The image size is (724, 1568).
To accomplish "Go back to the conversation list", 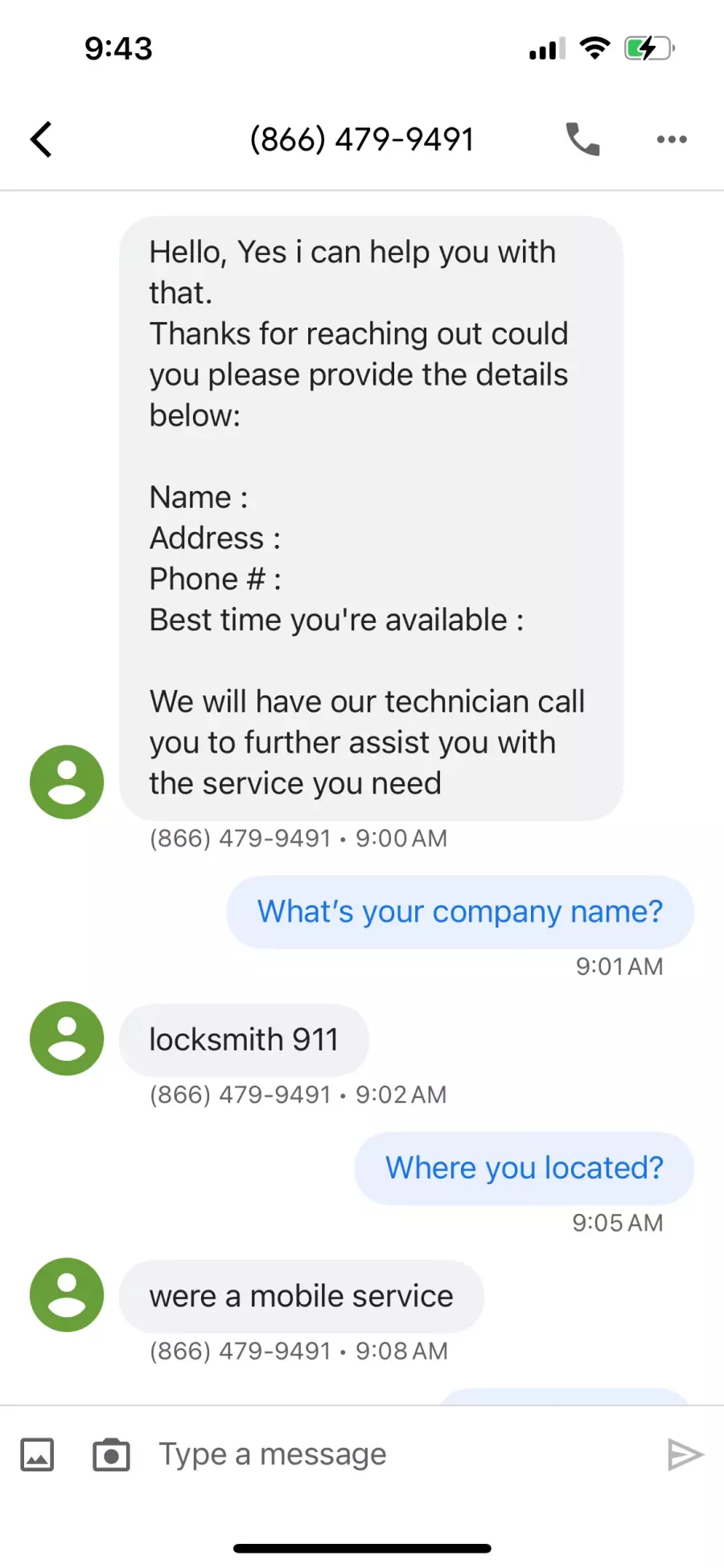I will pos(42,139).
